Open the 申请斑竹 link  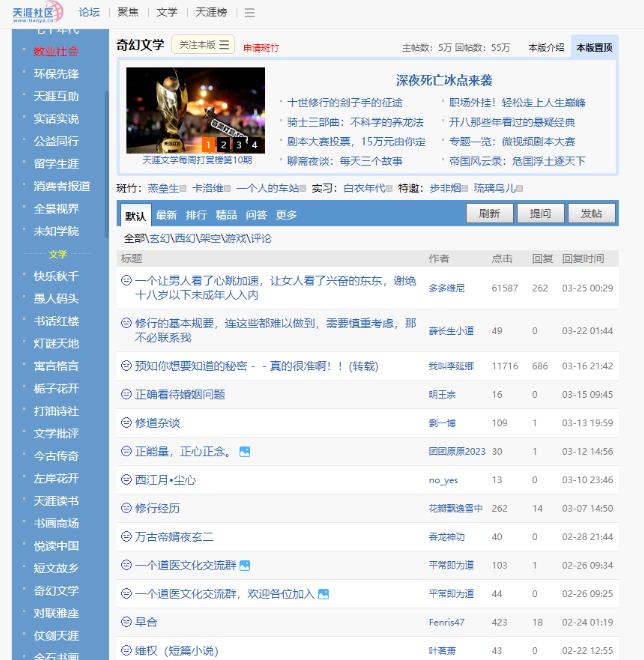[x=261, y=47]
